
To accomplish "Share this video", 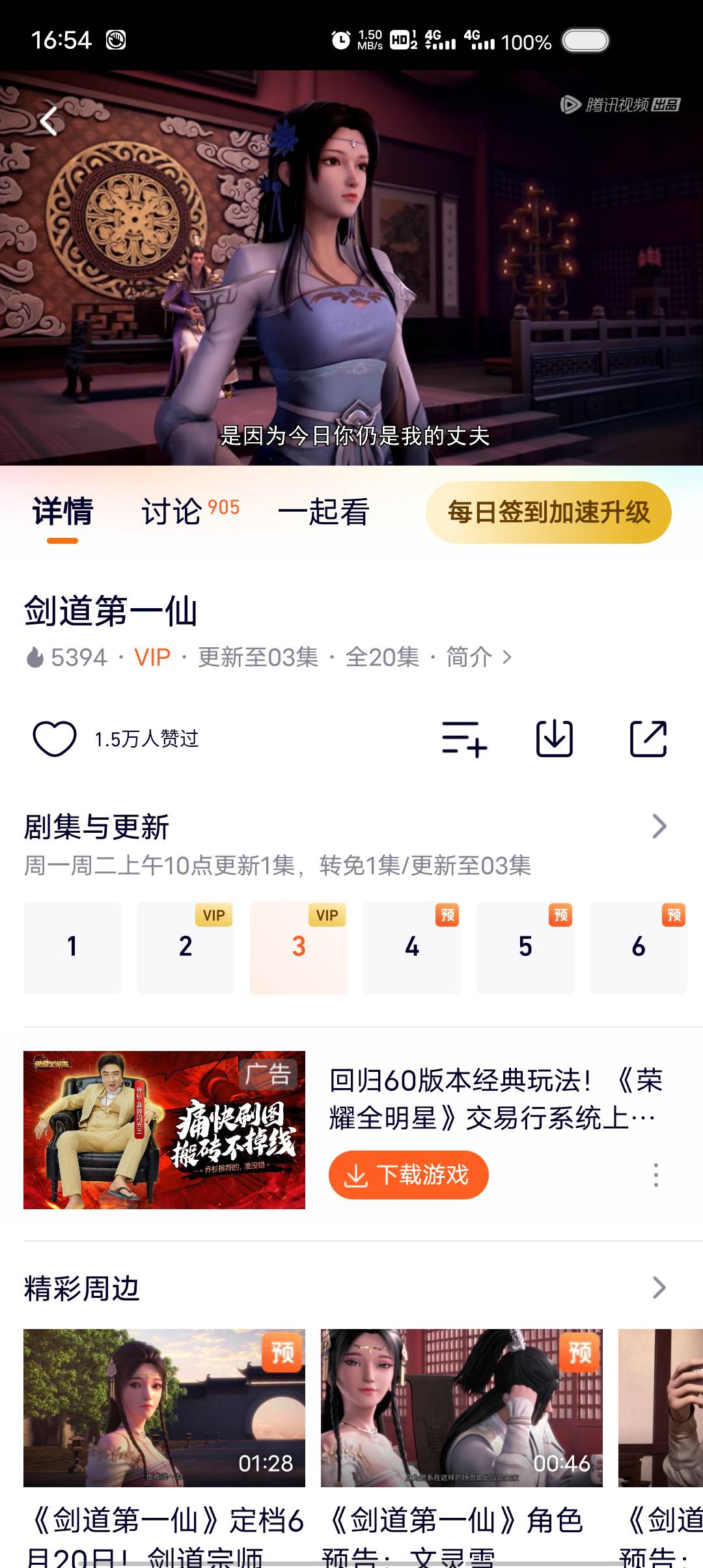I will [x=648, y=739].
